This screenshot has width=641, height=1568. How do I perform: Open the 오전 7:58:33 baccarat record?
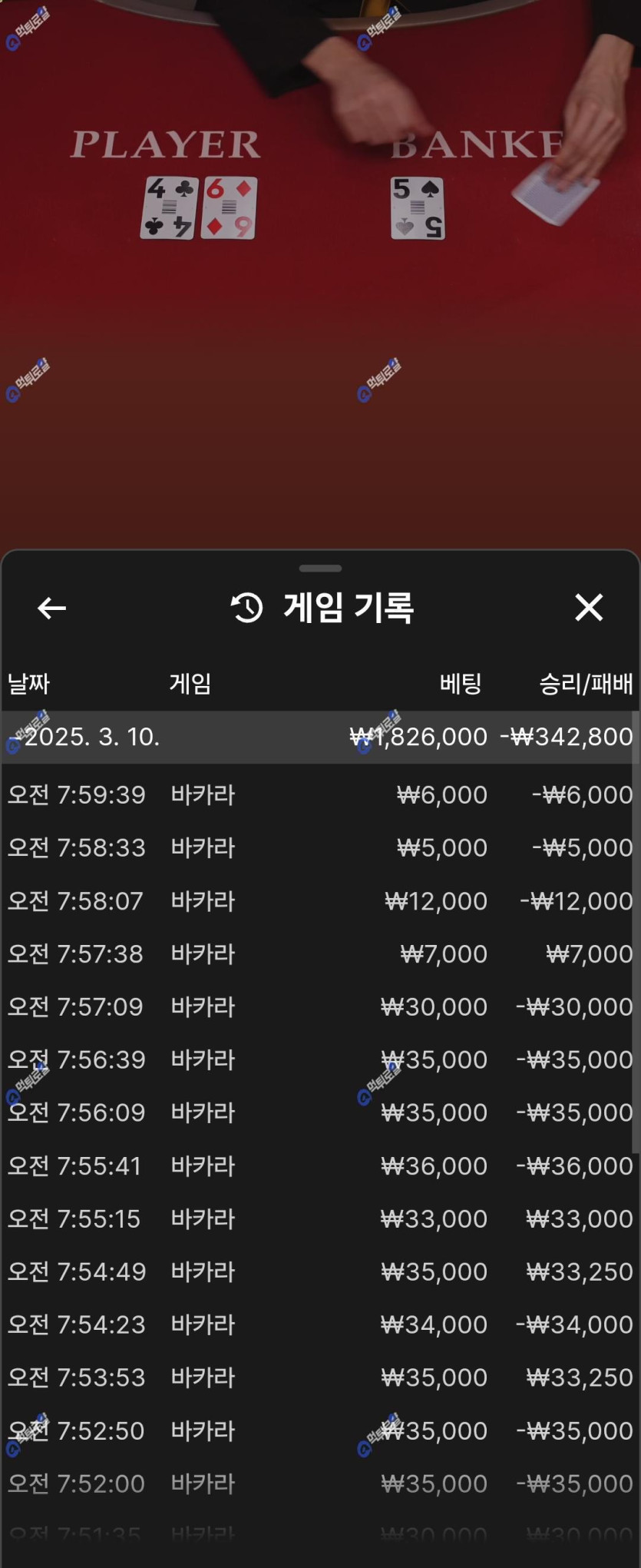319,847
